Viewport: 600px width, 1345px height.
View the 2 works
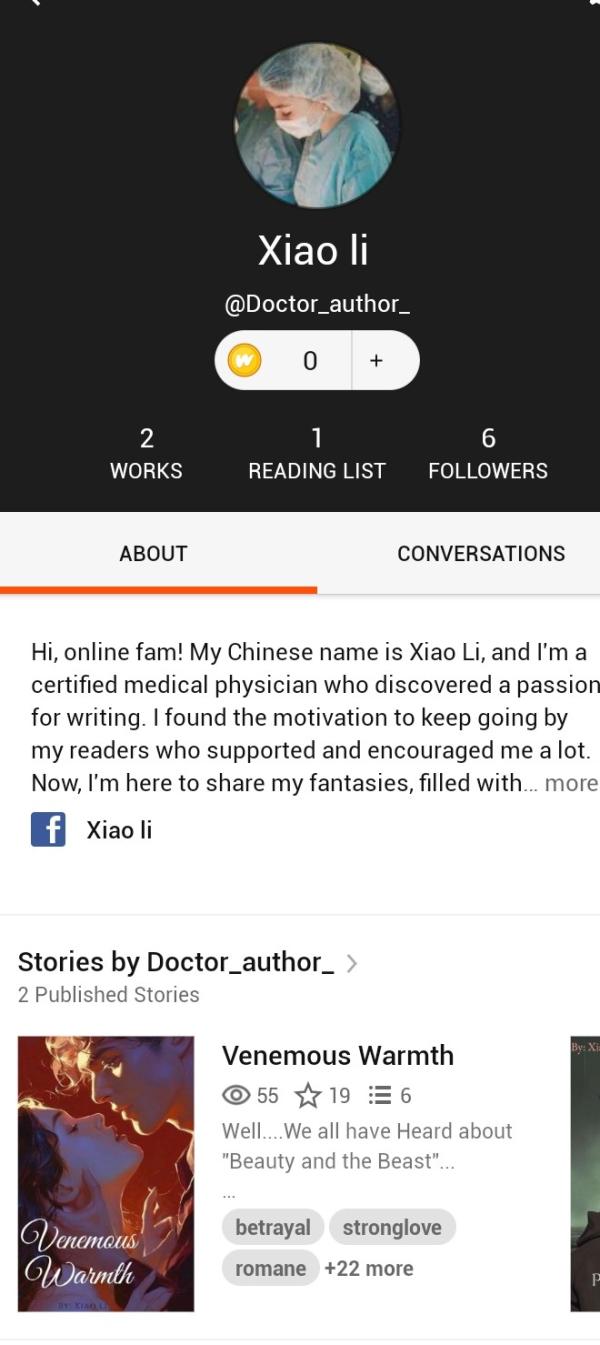[146, 453]
